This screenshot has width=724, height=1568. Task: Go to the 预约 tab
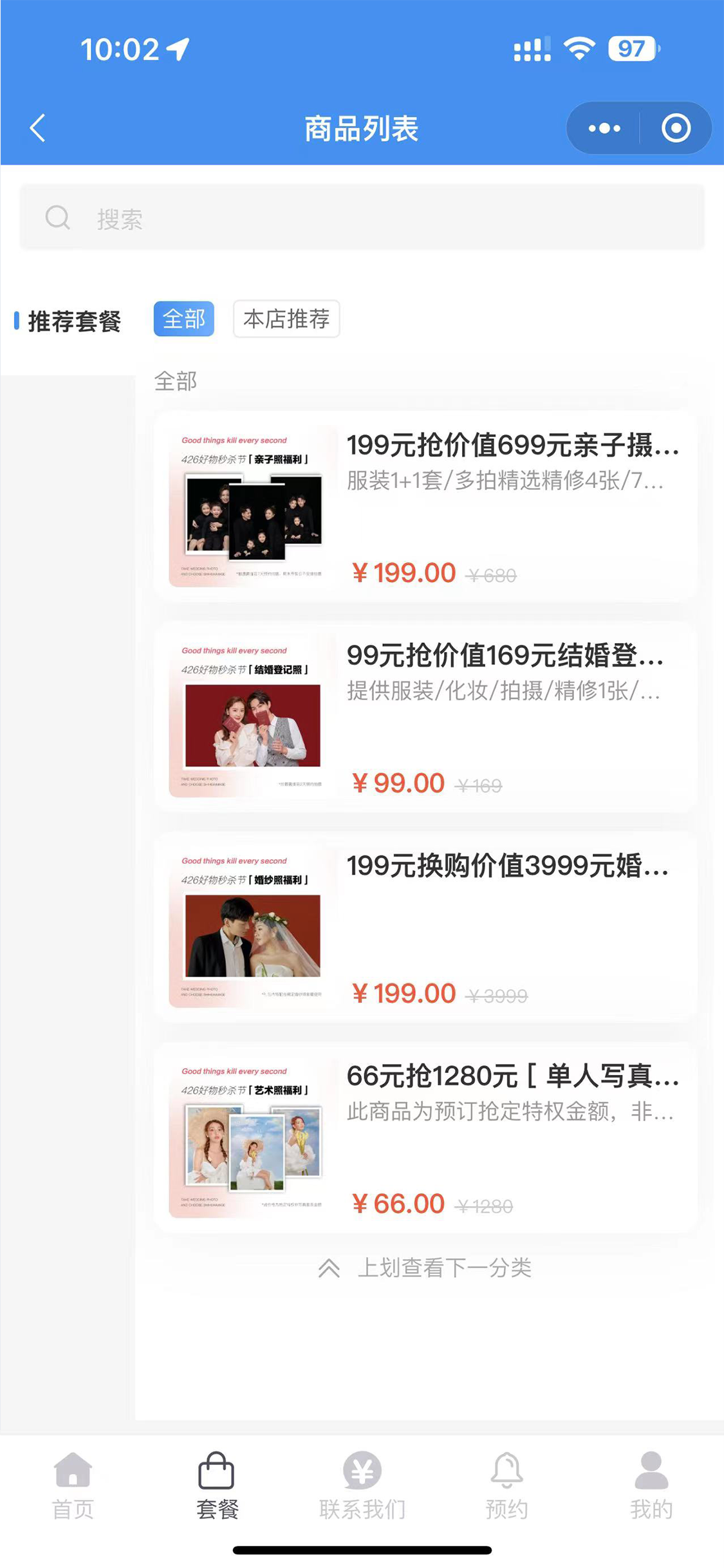pyautogui.click(x=506, y=1485)
